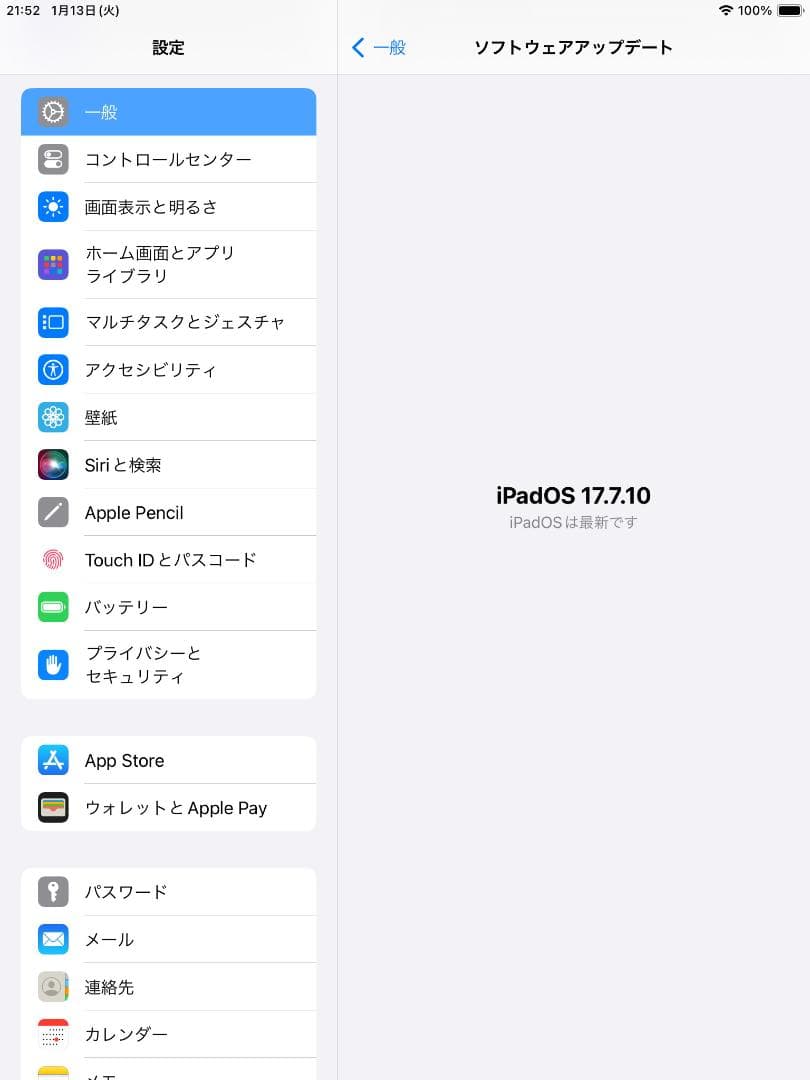
Task: Open Control Center settings via its icon
Action: pyautogui.click(x=53, y=159)
